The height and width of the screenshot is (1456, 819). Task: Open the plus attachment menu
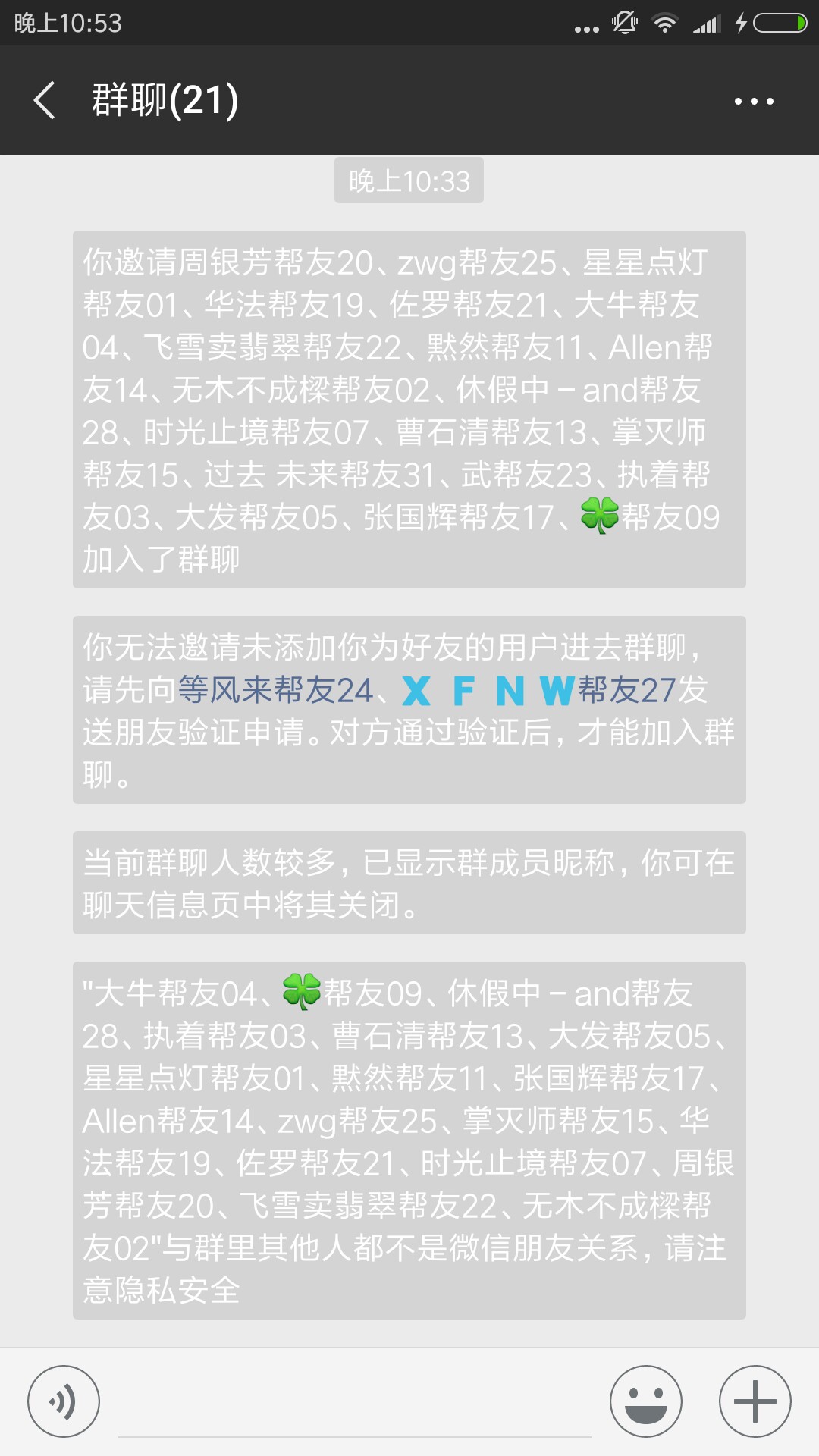tap(755, 1401)
